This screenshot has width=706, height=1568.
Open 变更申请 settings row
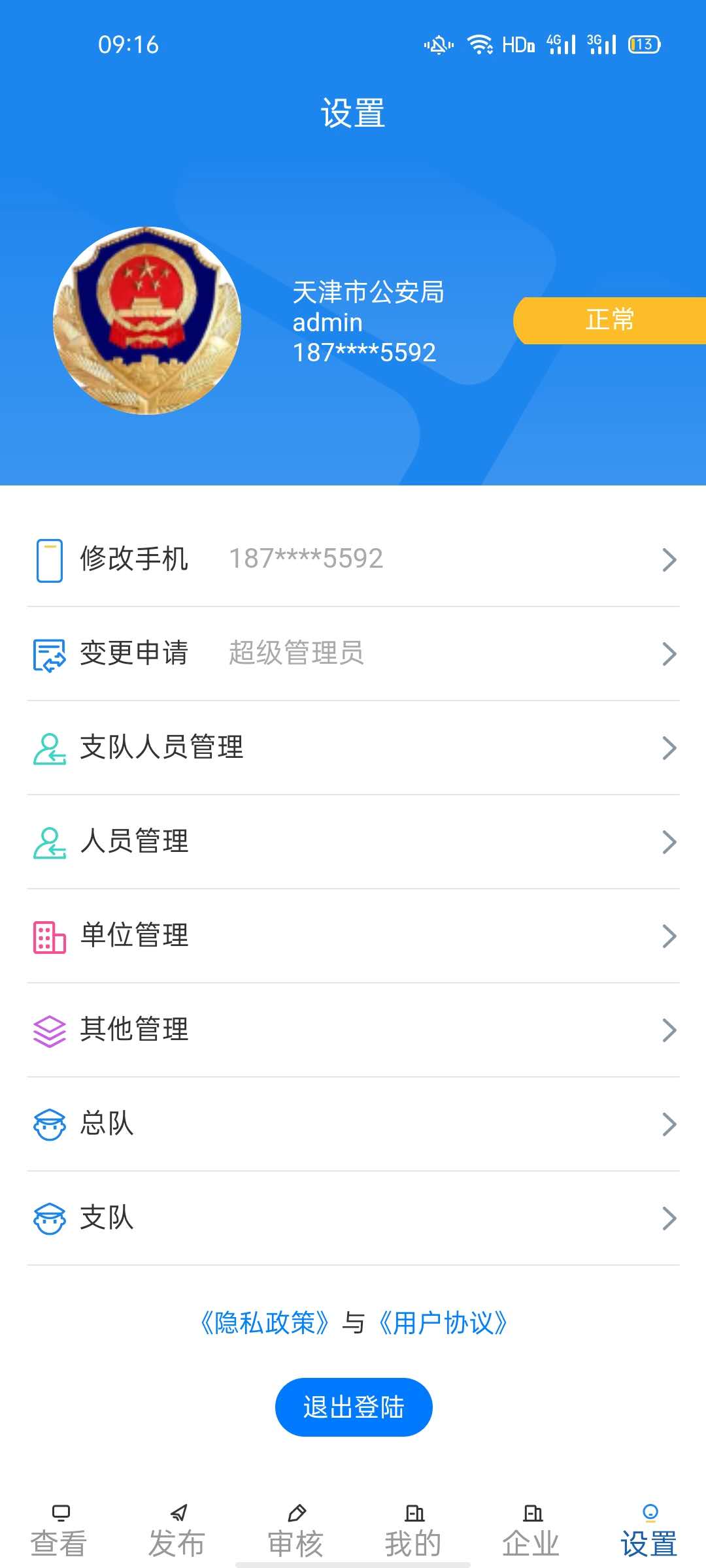click(x=353, y=653)
